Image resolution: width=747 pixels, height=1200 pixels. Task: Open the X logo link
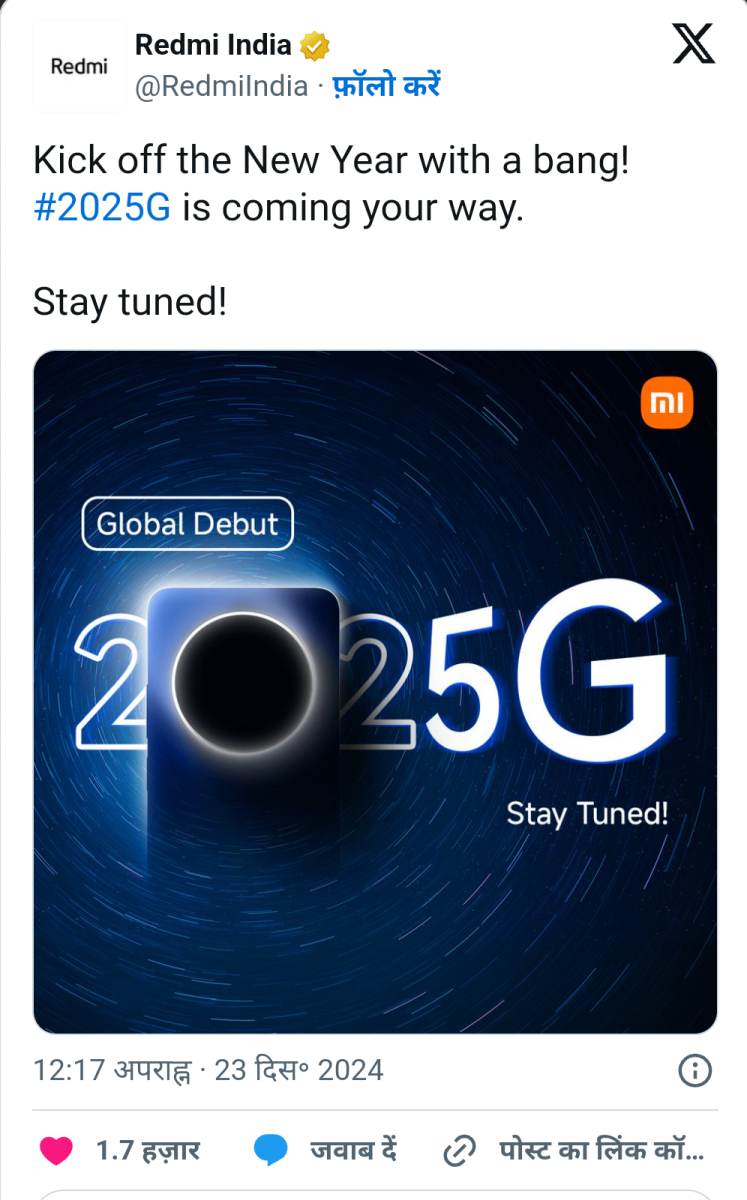693,44
